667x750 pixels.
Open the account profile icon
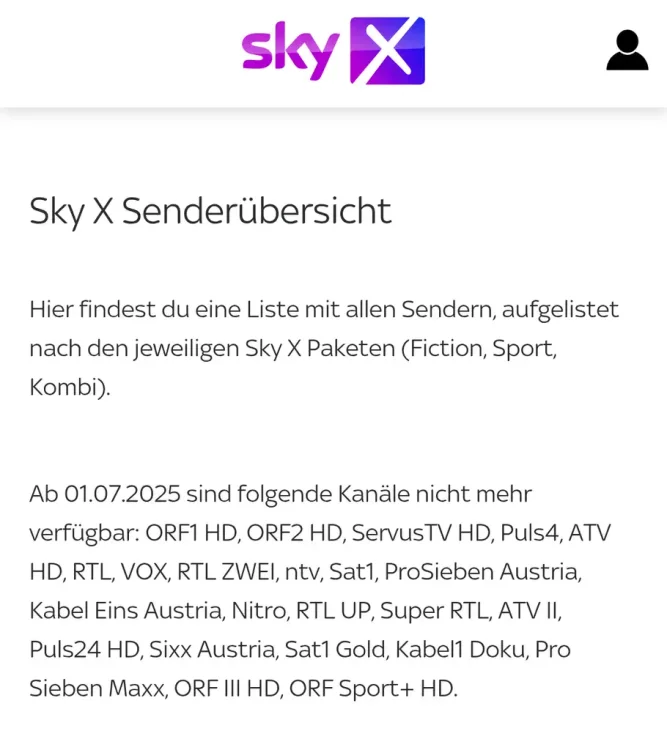point(627,51)
